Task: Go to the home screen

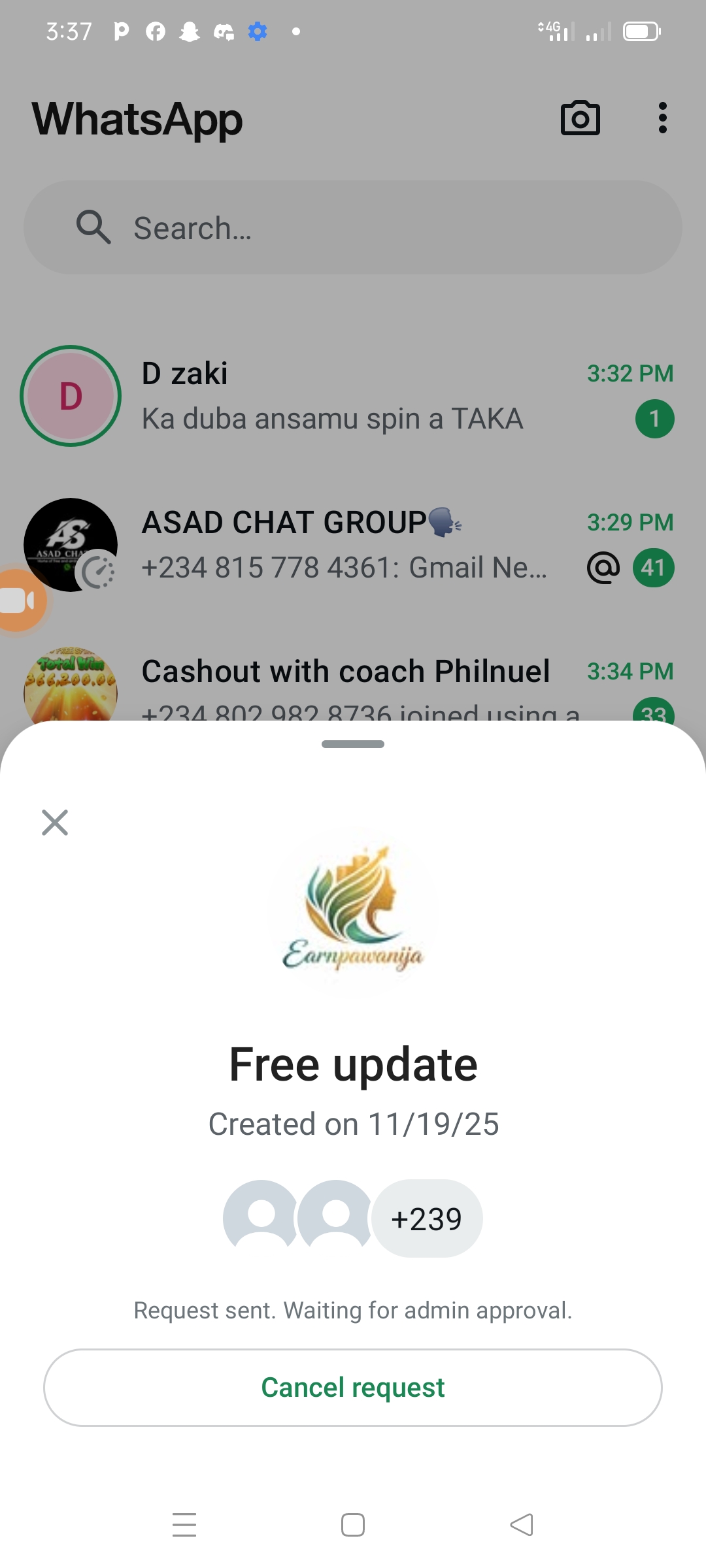Action: [353, 1525]
